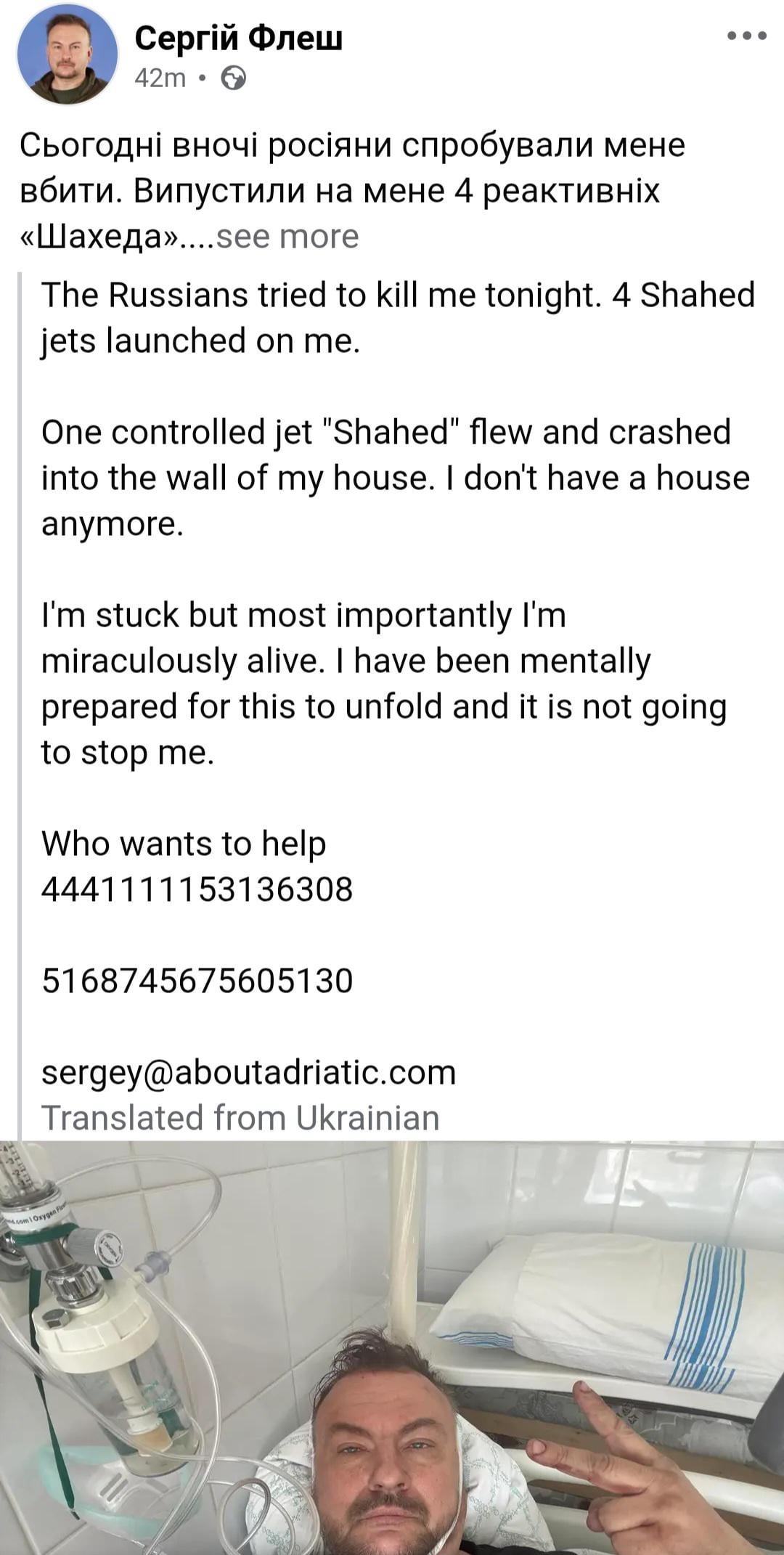This screenshot has height=1555, width=784.
Task: Open the post's three-dot options menu
Action: pos(747,36)
